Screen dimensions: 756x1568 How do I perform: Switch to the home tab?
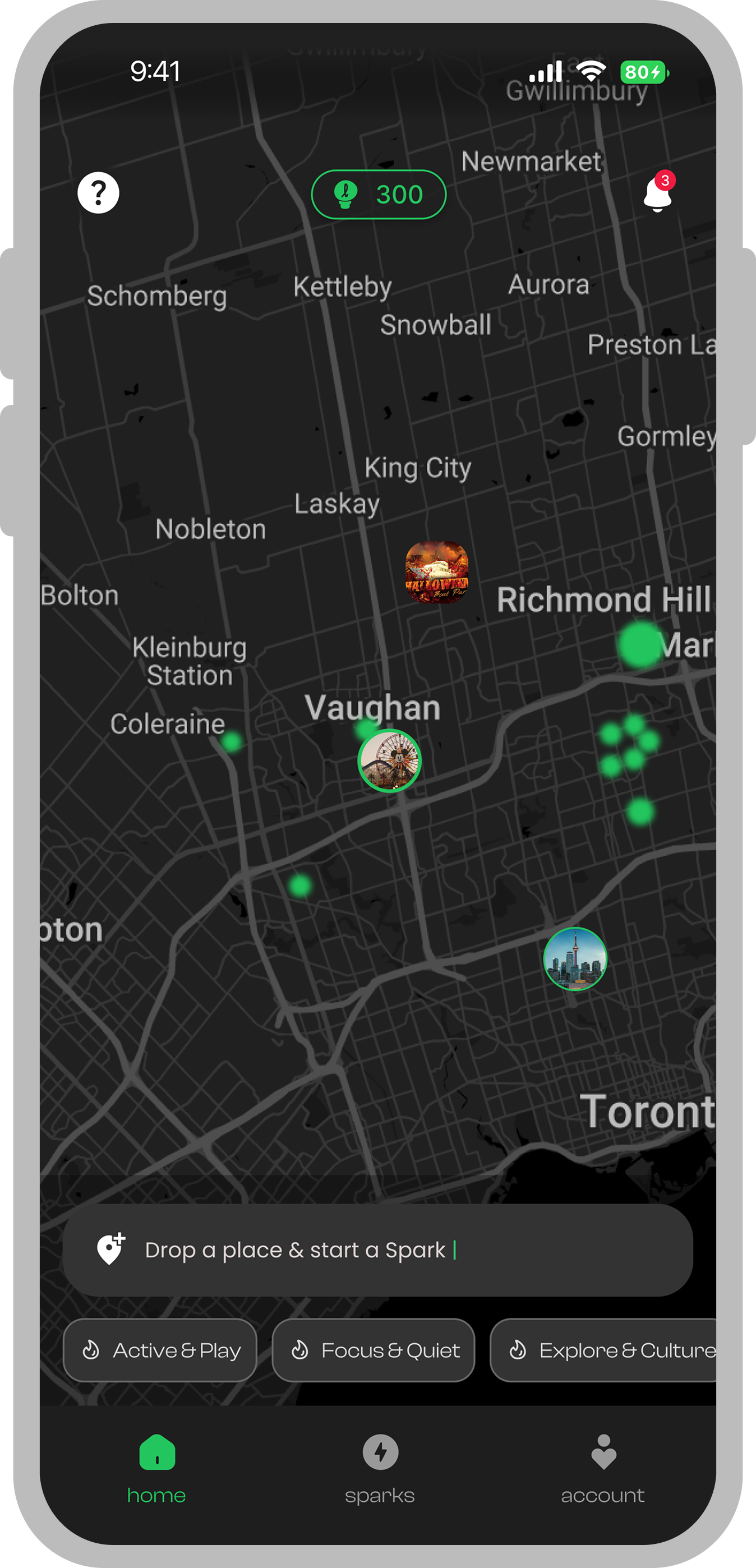coord(156,1468)
